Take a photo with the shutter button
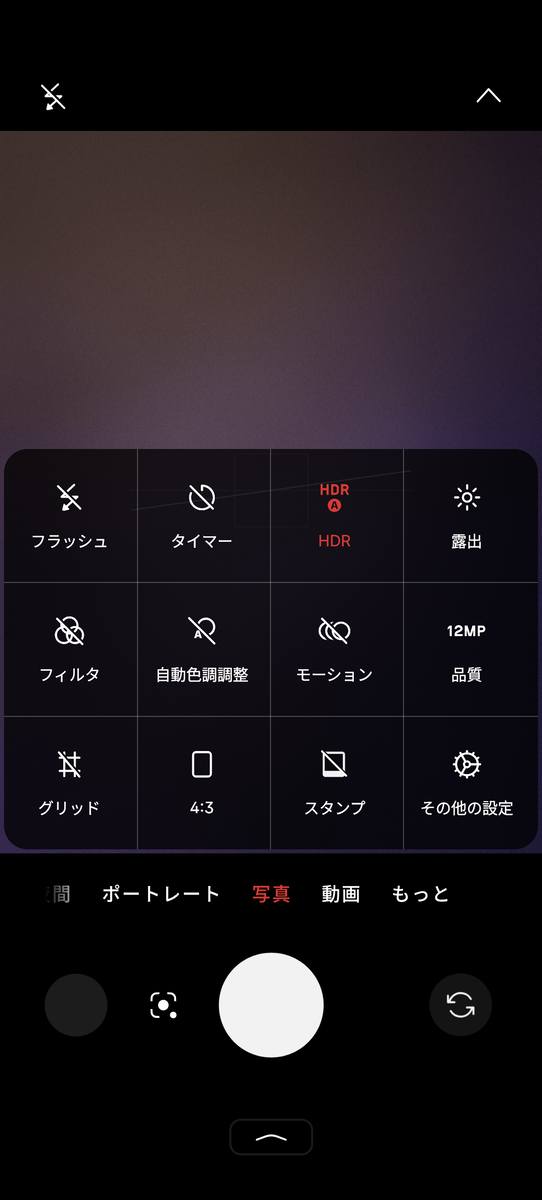The height and width of the screenshot is (1200, 542). (271, 1005)
